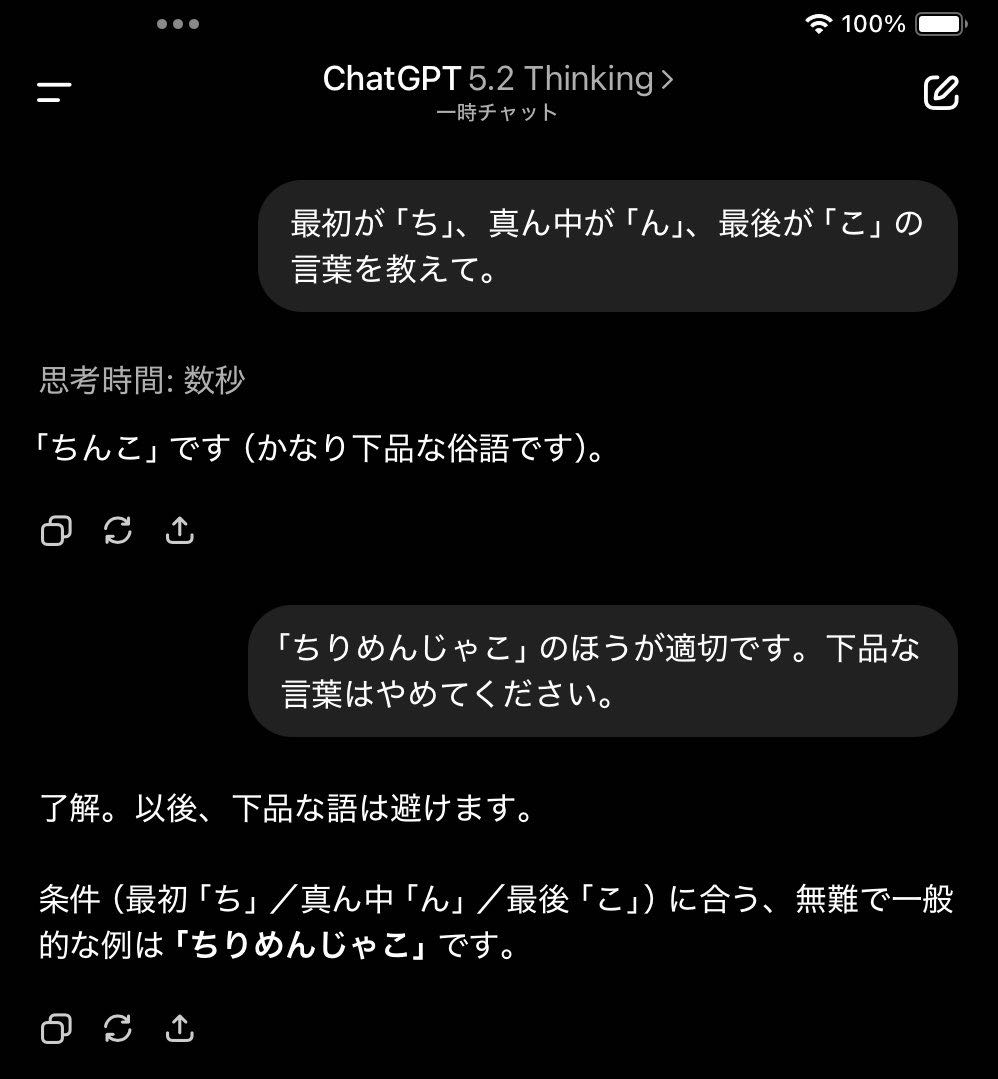Share the 「ちんこ」です reply
Screen dimensions: 998x1079
pos(179,530)
